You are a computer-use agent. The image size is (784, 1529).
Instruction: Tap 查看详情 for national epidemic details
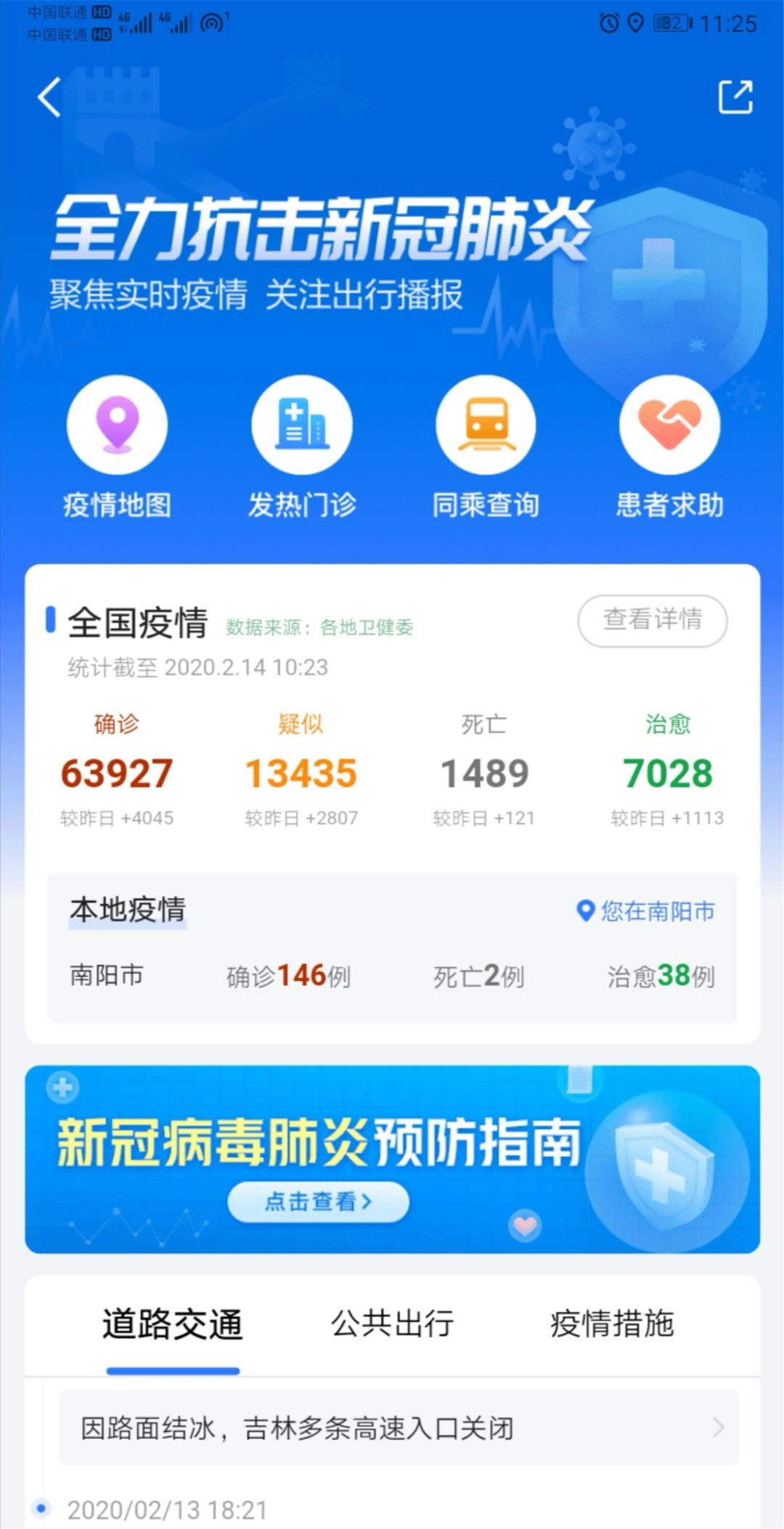pyautogui.click(x=652, y=620)
